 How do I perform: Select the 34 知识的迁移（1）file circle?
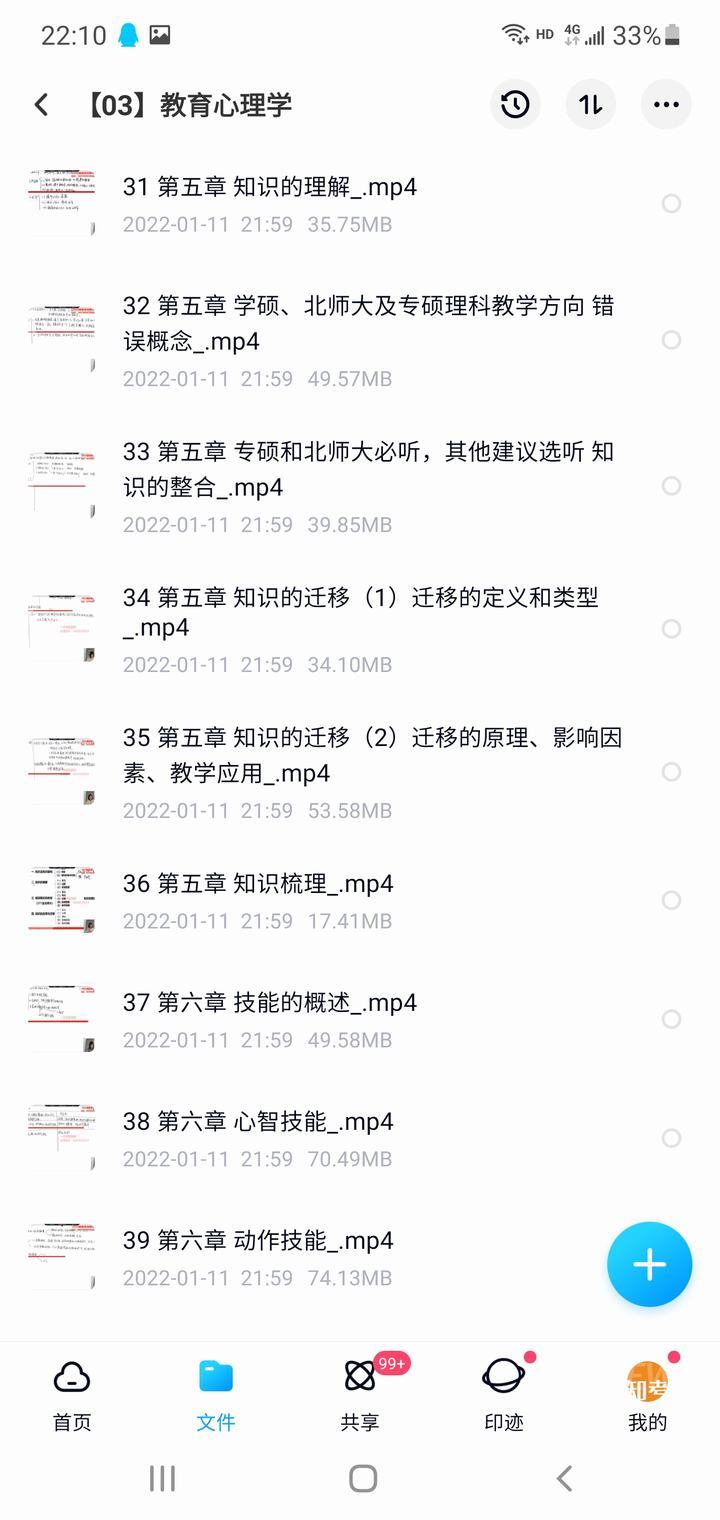click(x=671, y=628)
